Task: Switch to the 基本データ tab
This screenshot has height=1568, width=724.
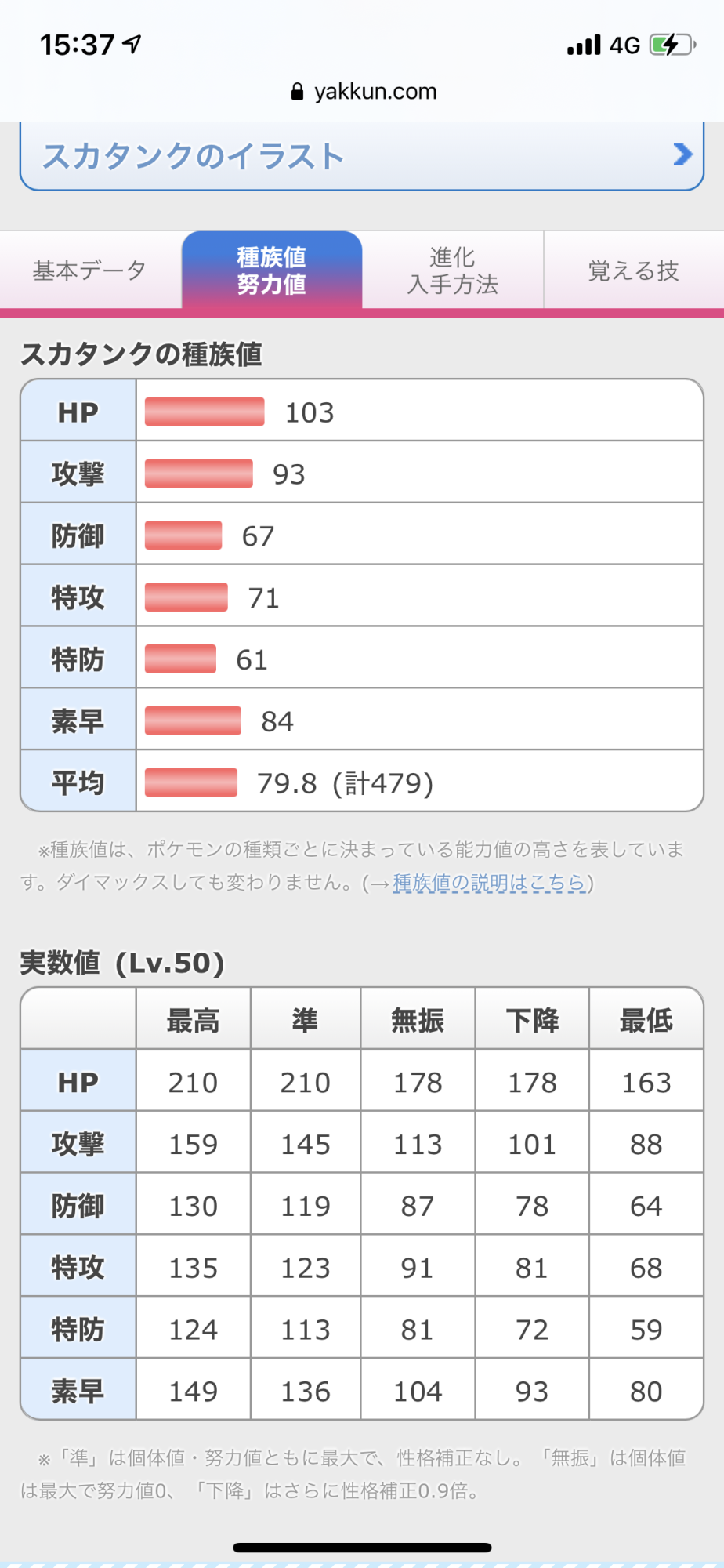Action: 90,270
